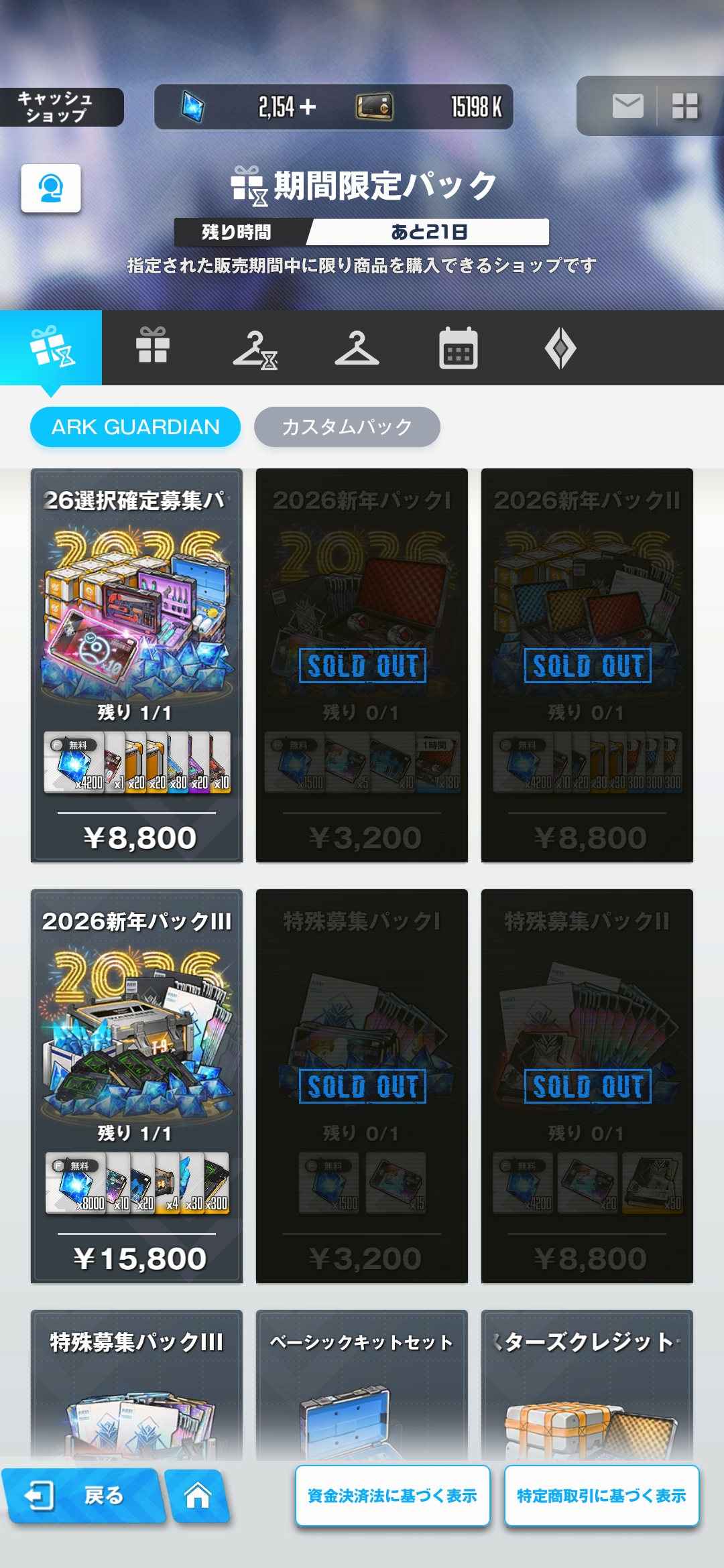The height and width of the screenshot is (1568, 724).
Task: View 資金決済法に基づく表示
Action: pyautogui.click(x=392, y=1496)
